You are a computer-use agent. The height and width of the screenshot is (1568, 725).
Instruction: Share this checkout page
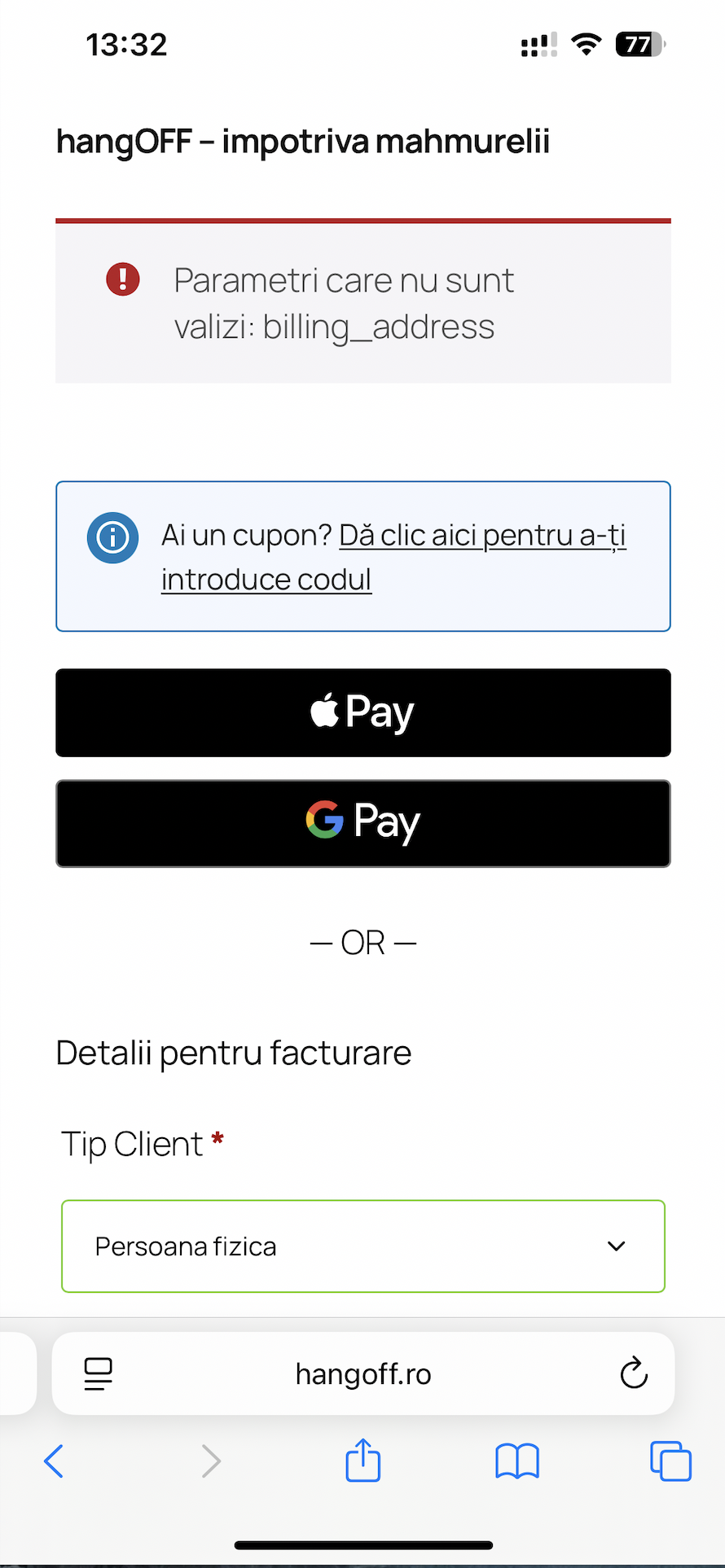[x=363, y=1461]
